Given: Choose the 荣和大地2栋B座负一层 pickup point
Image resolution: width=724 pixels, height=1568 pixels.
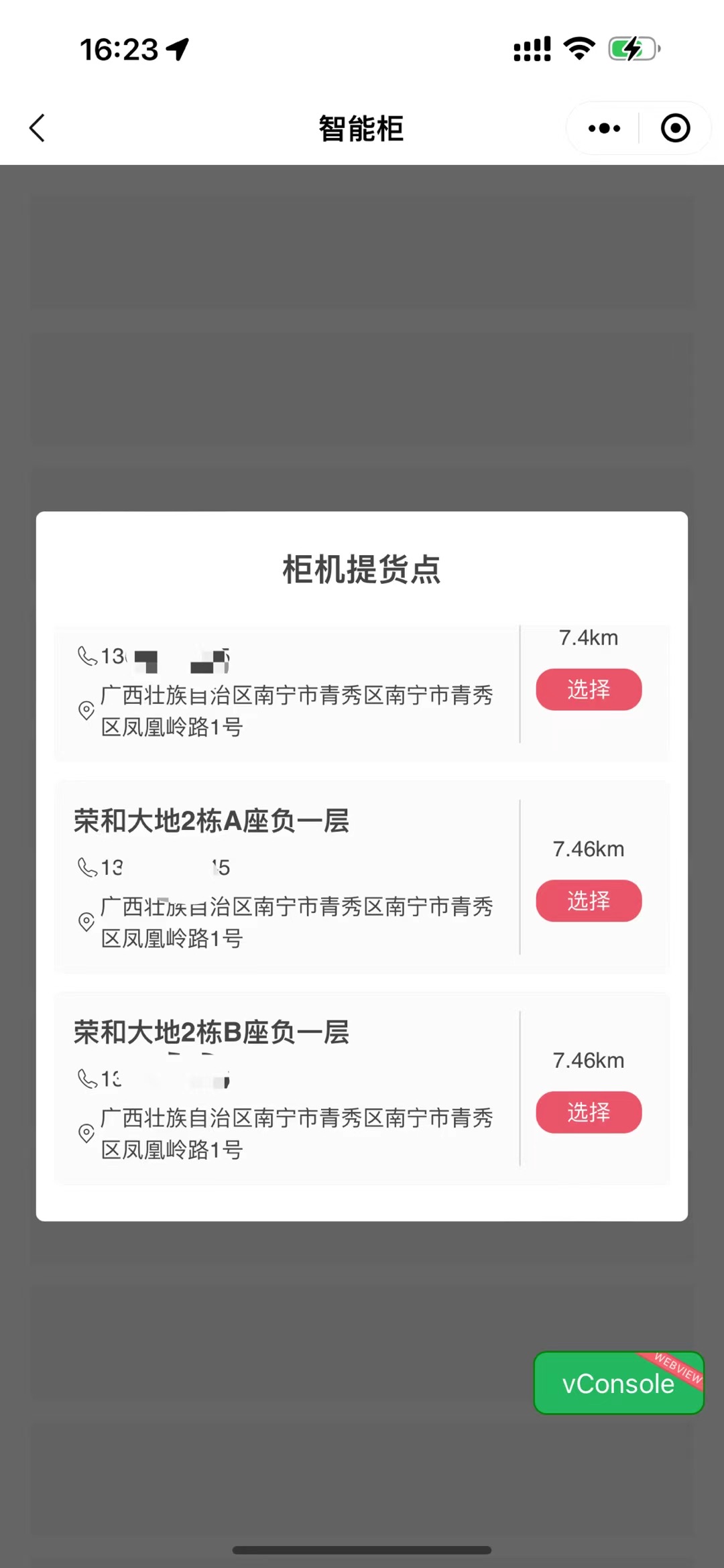Looking at the screenshot, I should (589, 1112).
